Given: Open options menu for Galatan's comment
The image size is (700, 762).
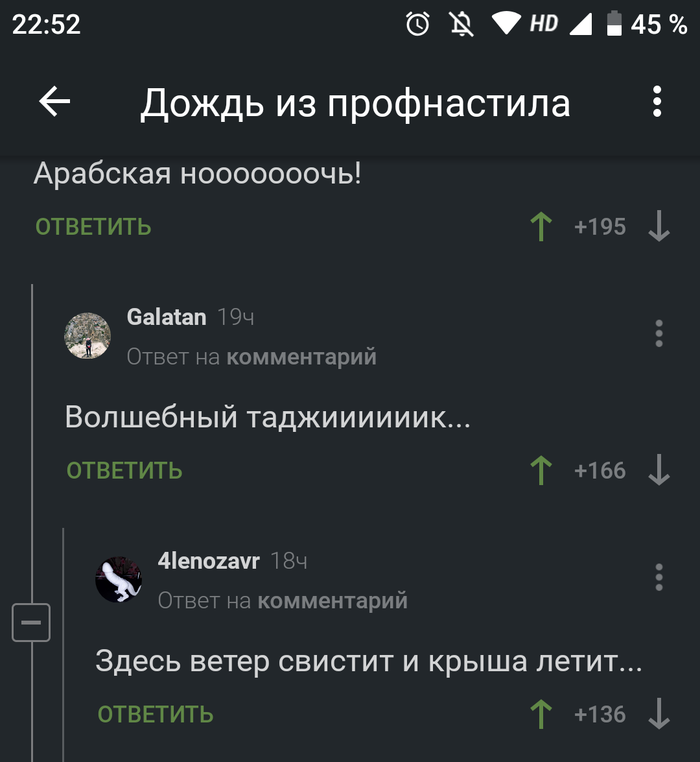Looking at the screenshot, I should [x=658, y=333].
